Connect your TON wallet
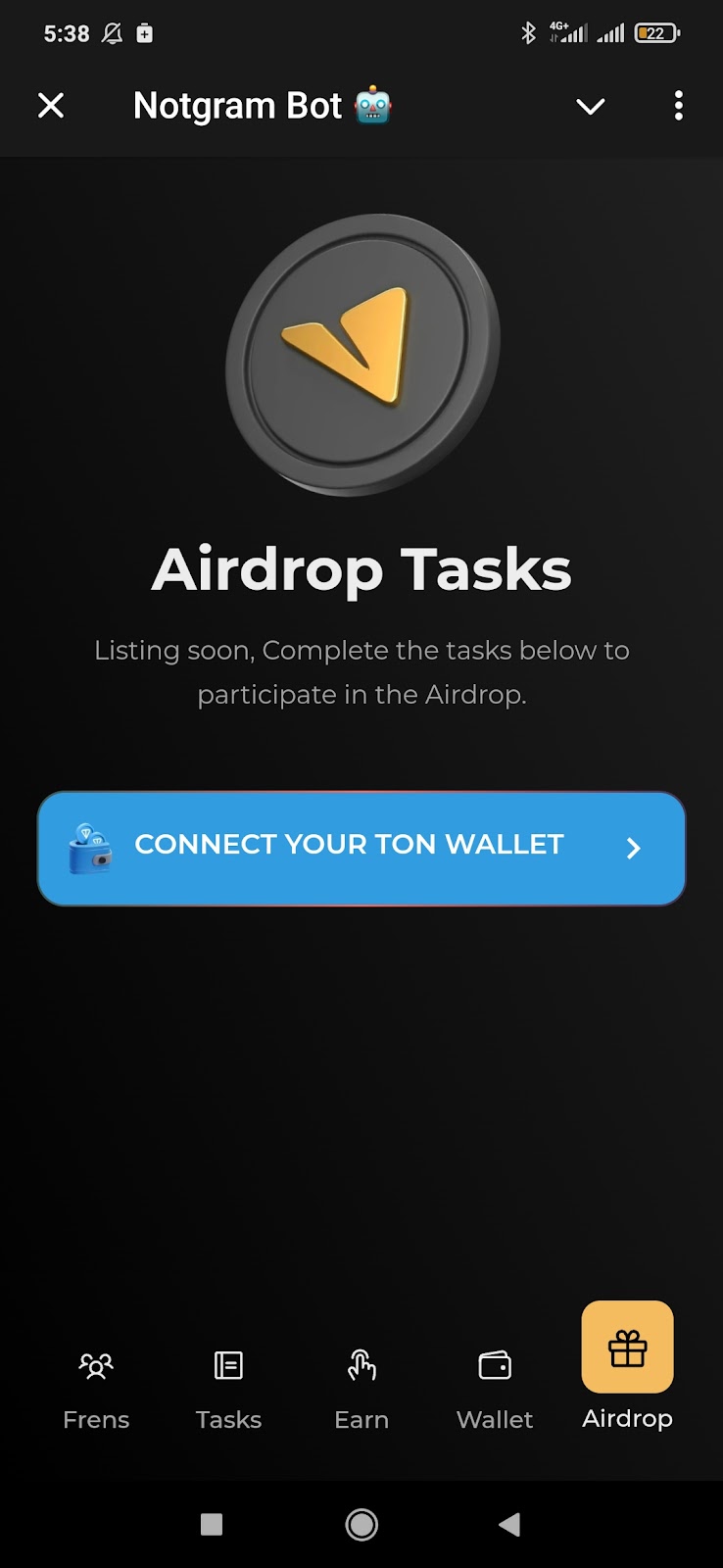The height and width of the screenshot is (1568, 723). coord(361,848)
